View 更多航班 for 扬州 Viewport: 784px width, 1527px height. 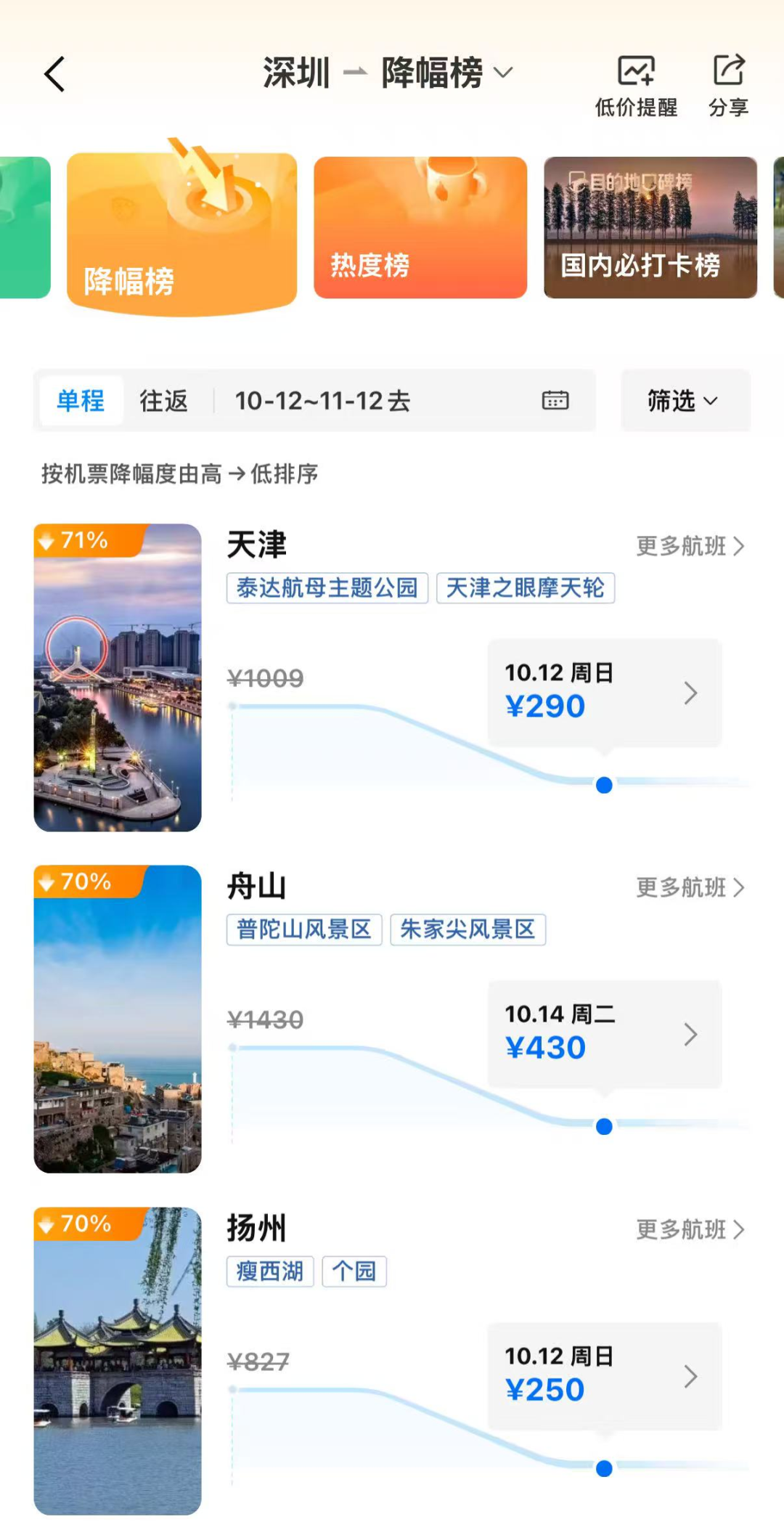tap(690, 1229)
